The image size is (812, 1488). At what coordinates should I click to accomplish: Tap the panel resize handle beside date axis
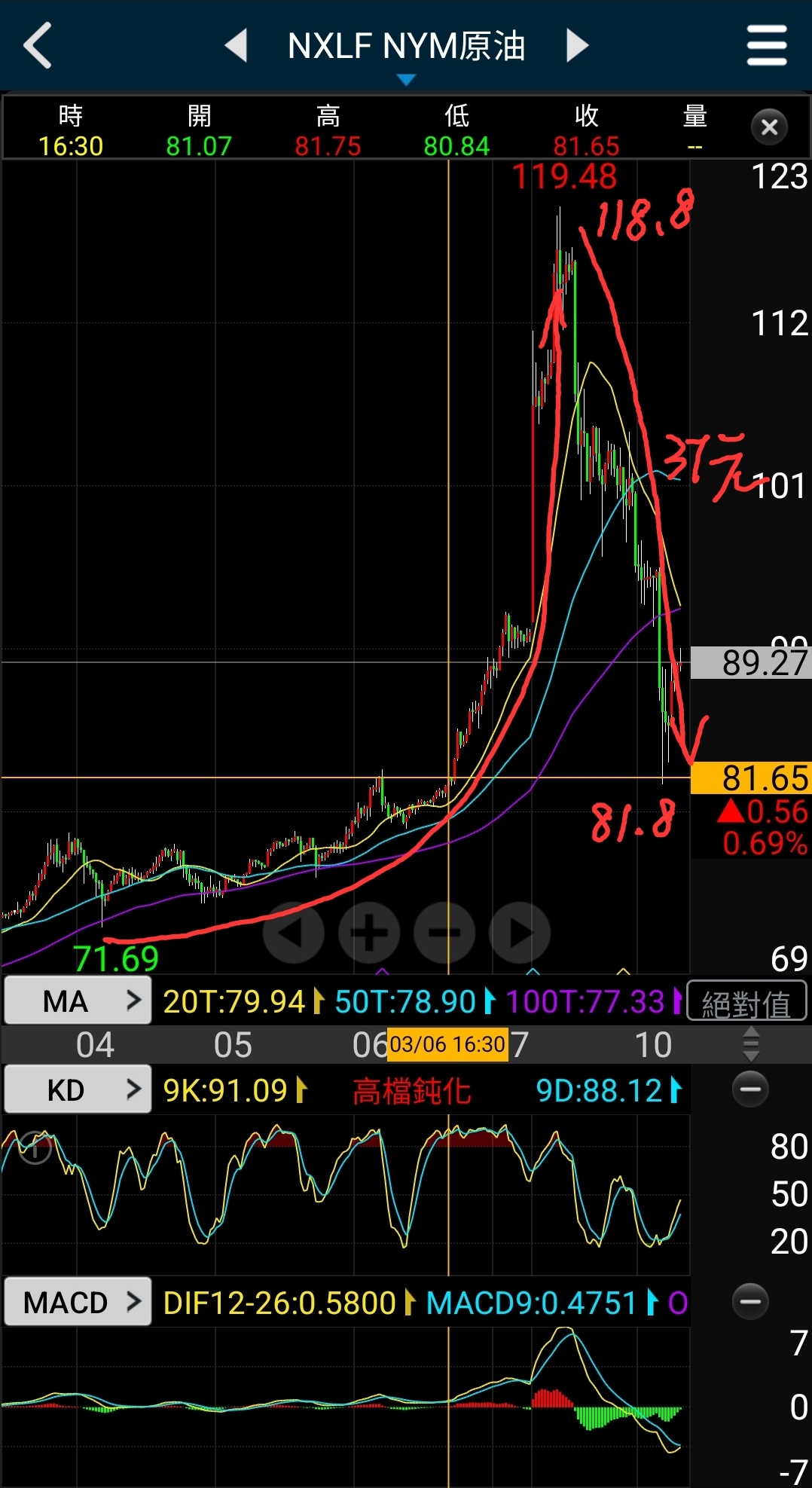(750, 1045)
